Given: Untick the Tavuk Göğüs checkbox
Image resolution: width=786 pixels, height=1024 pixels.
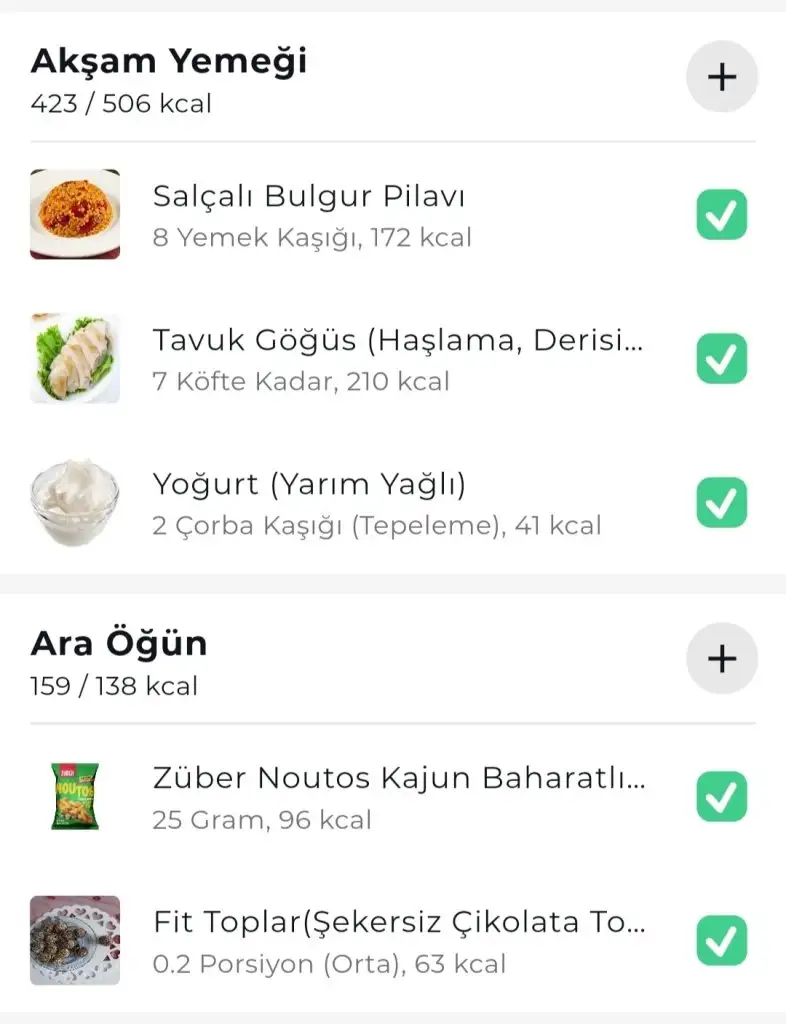Looking at the screenshot, I should (x=721, y=358).
